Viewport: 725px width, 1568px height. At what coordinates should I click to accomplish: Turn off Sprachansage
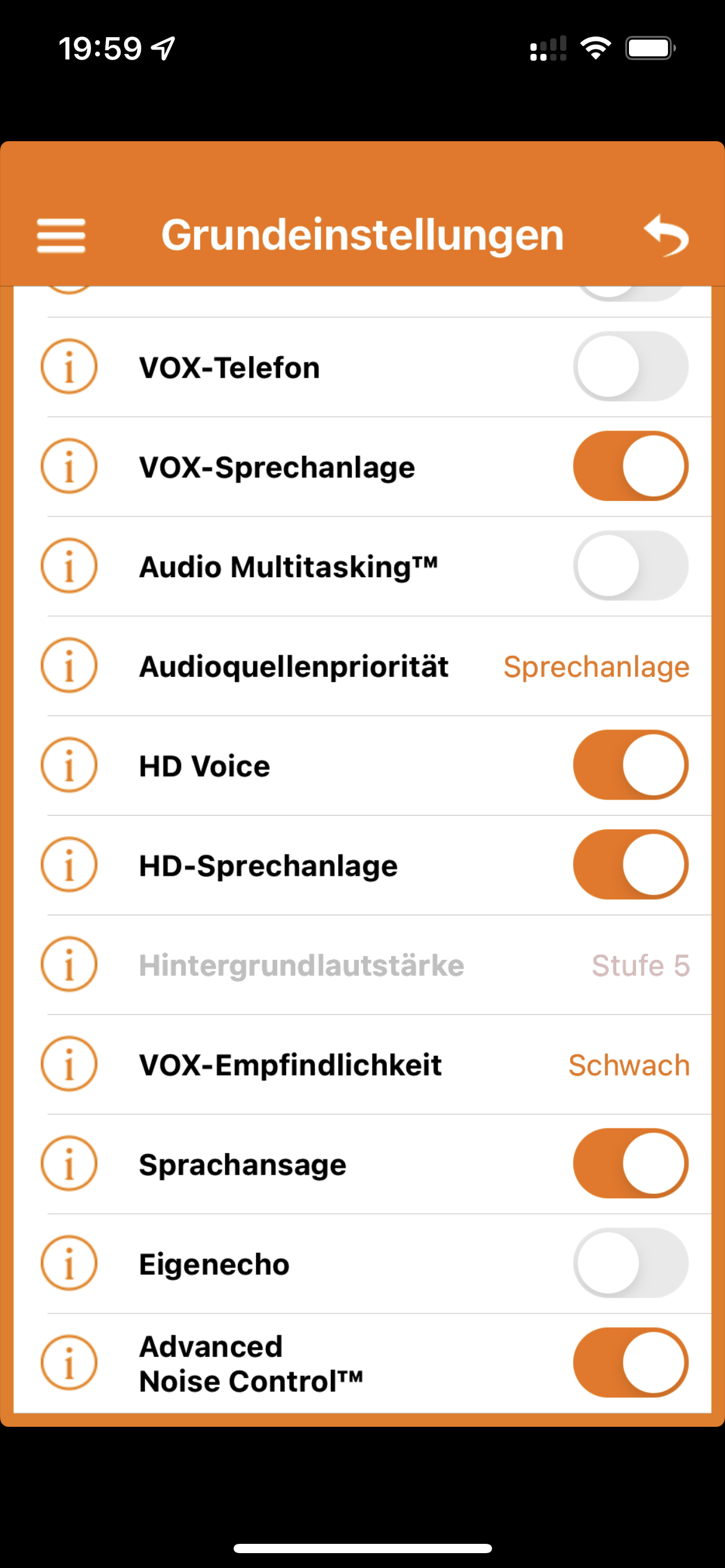630,1164
